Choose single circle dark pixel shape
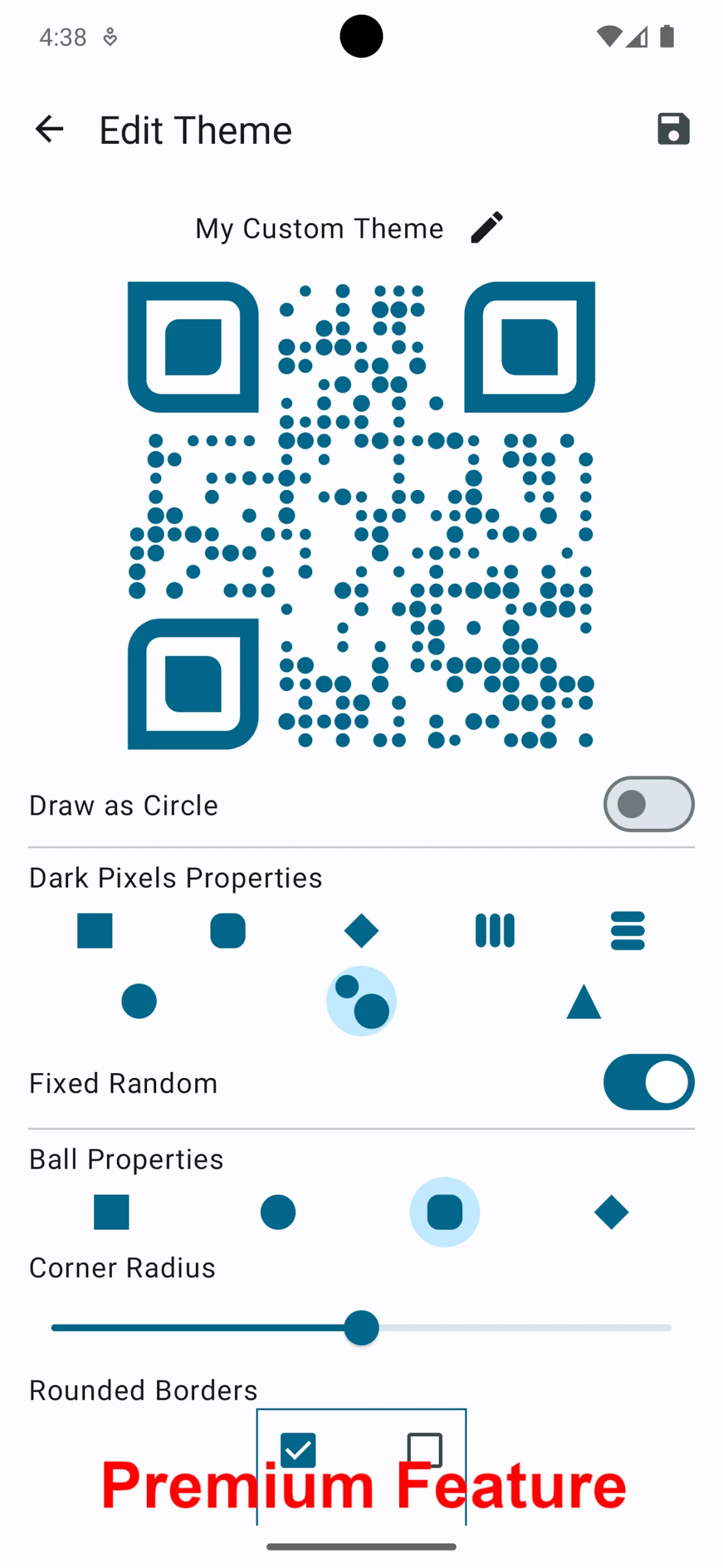 [139, 1001]
